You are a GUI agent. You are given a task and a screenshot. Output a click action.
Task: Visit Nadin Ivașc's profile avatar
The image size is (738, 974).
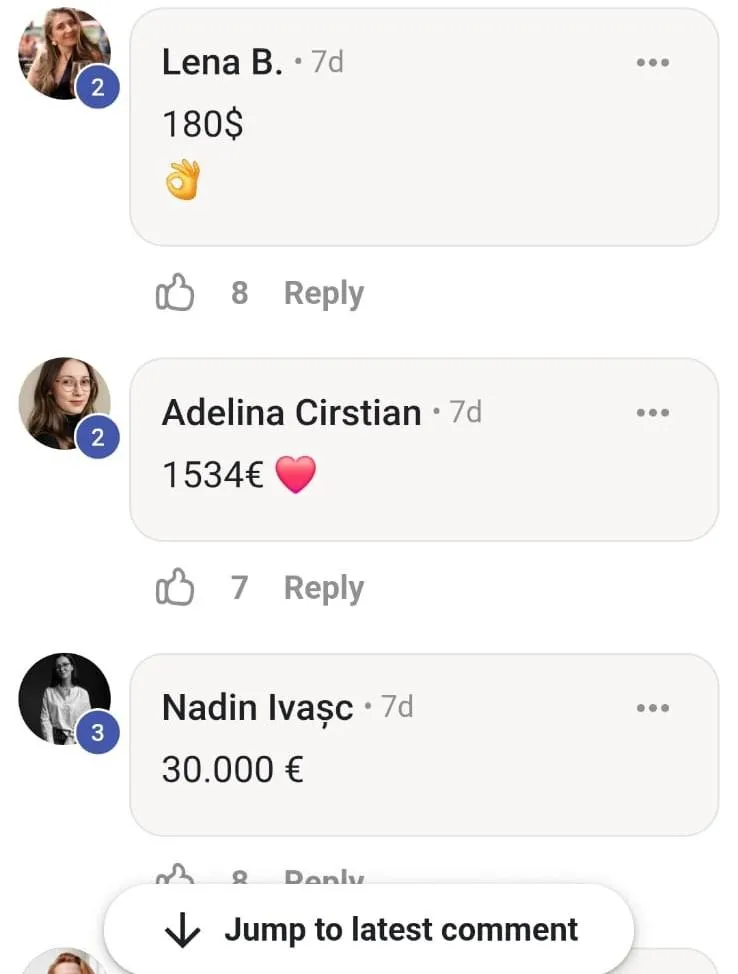(63, 698)
